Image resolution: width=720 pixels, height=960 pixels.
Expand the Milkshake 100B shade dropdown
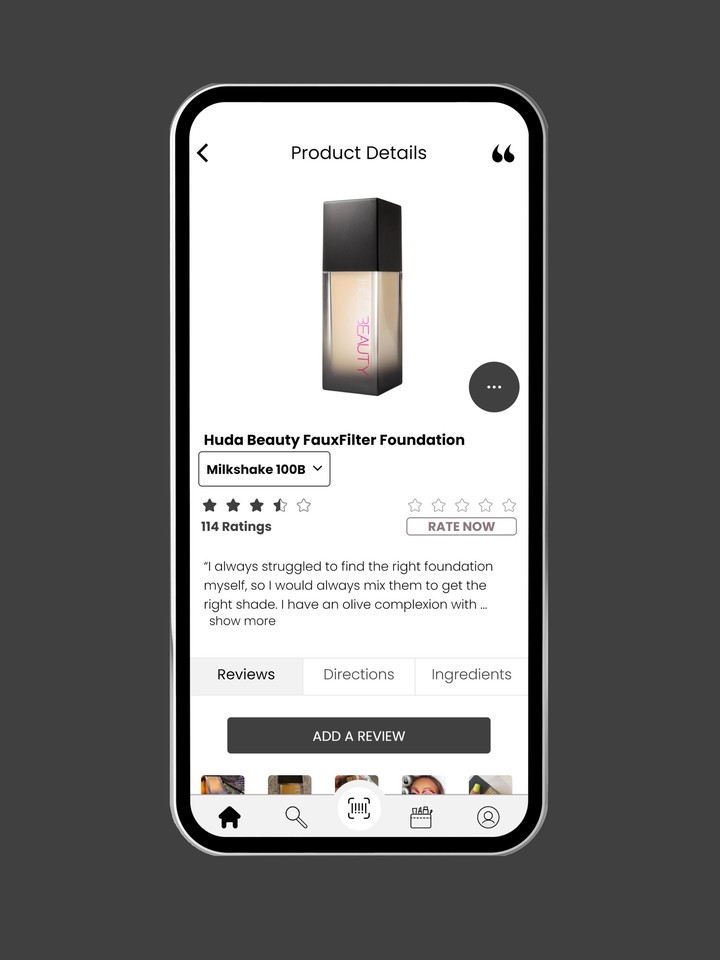(x=264, y=469)
